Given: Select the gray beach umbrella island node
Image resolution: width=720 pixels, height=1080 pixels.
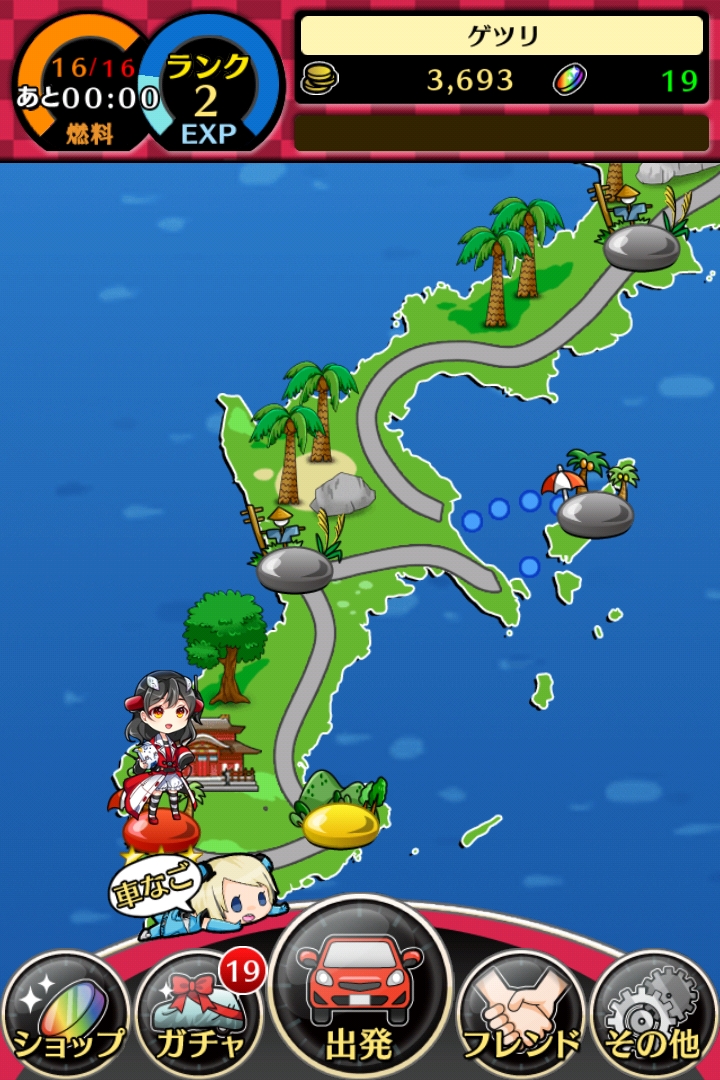Looking at the screenshot, I should pos(596,515).
